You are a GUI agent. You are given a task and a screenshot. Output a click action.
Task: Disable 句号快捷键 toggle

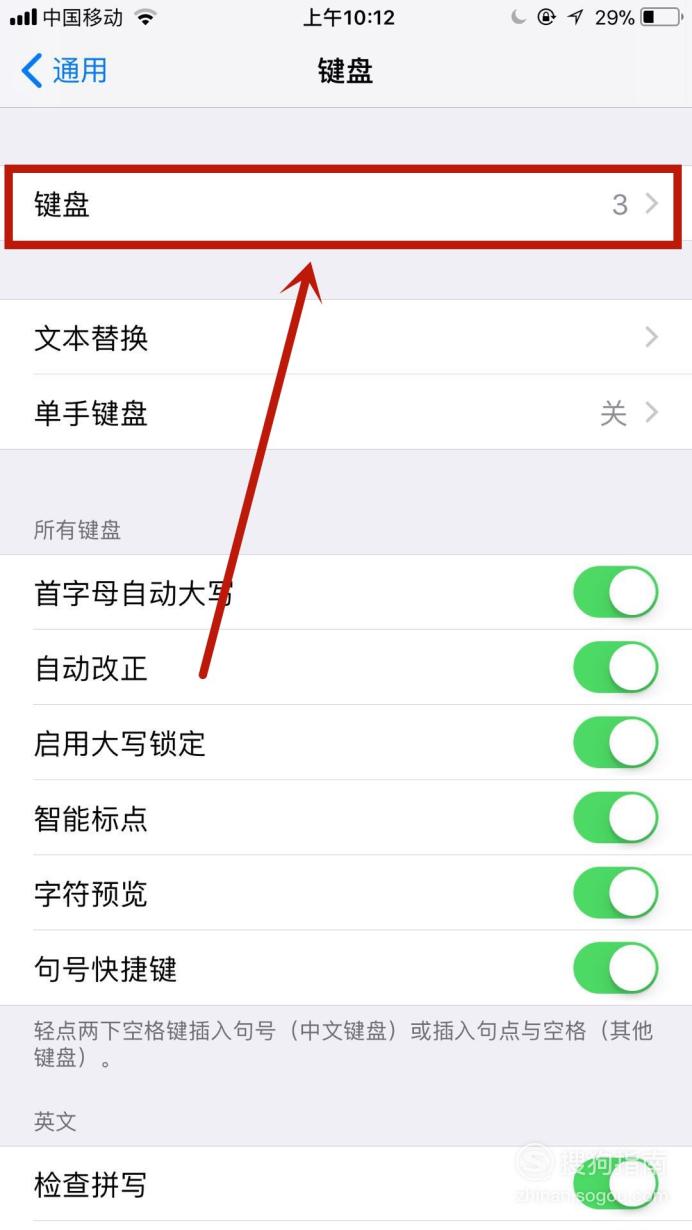[x=616, y=968]
